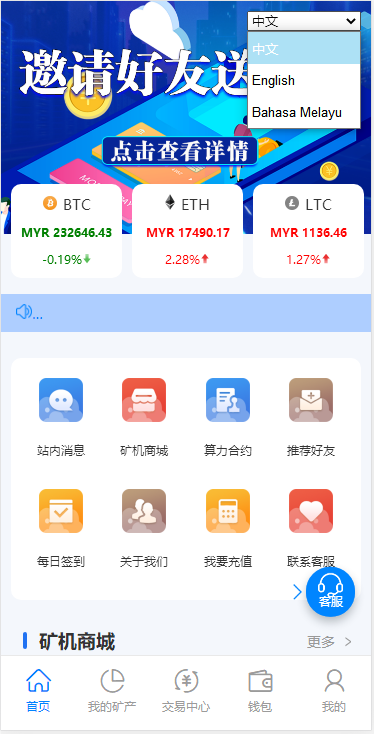View 更多 in 矿机商城 section
Image resolution: width=374 pixels, height=734 pixels.
[x=329, y=642]
